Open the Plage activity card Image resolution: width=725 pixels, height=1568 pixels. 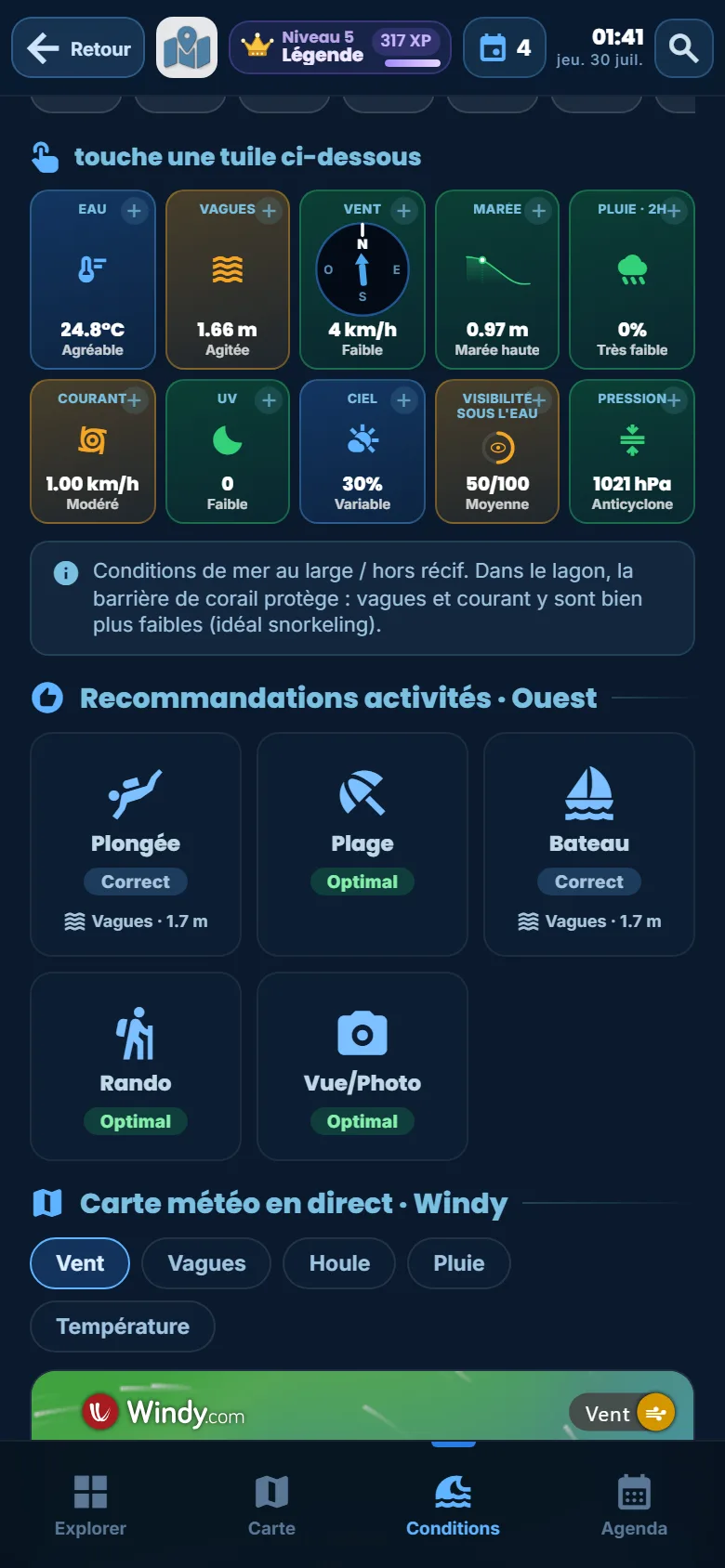click(362, 844)
